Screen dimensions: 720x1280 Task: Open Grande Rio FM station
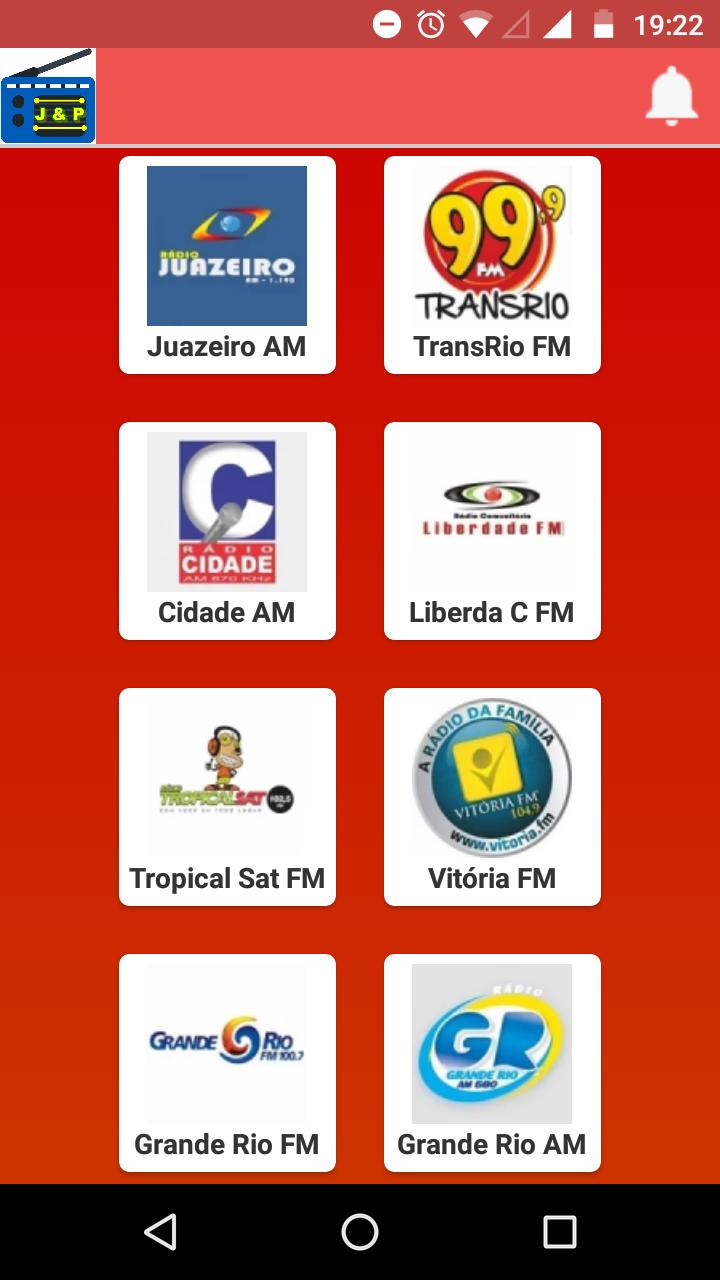click(227, 1063)
